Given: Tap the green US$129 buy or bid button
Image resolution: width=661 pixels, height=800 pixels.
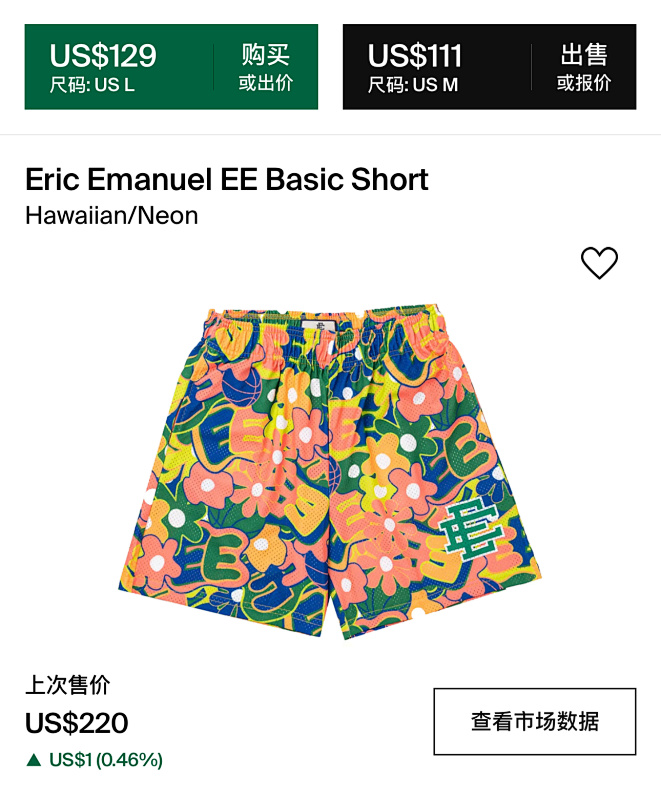Looking at the screenshot, I should (171, 67).
